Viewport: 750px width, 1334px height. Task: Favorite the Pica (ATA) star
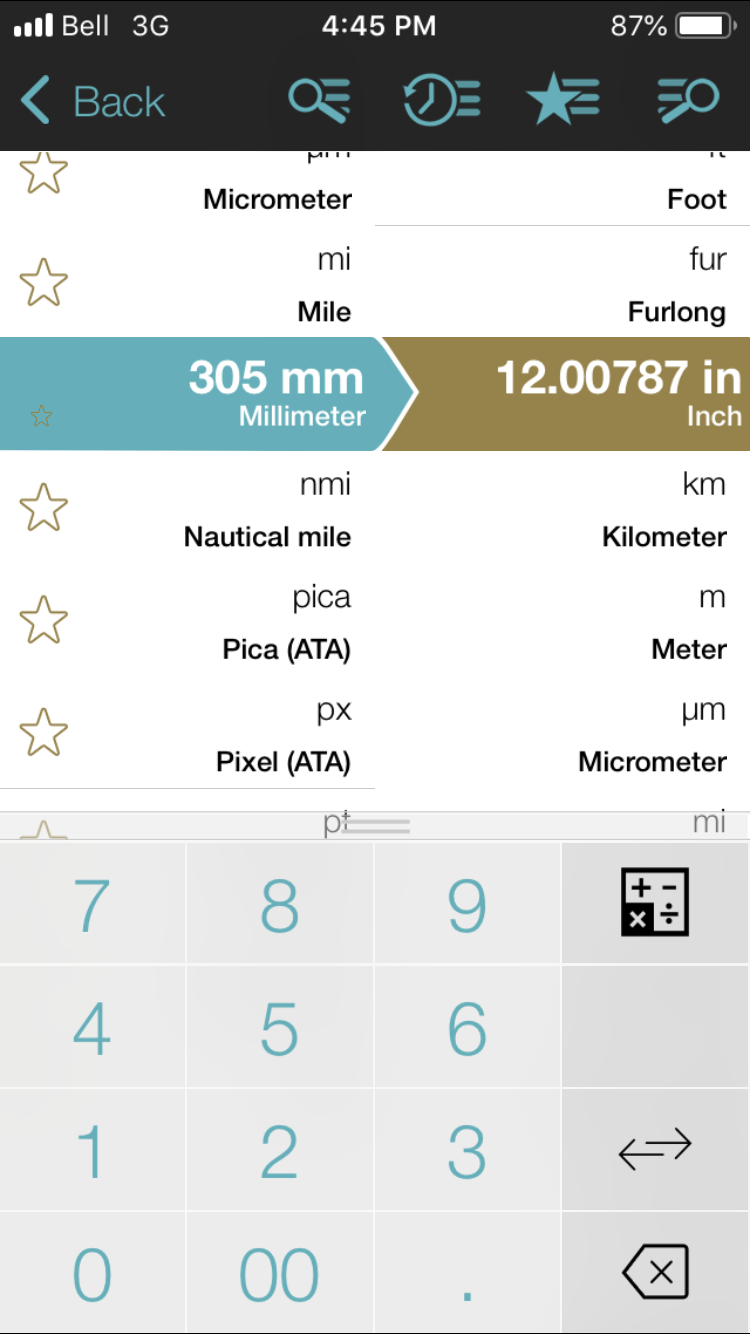point(44,620)
